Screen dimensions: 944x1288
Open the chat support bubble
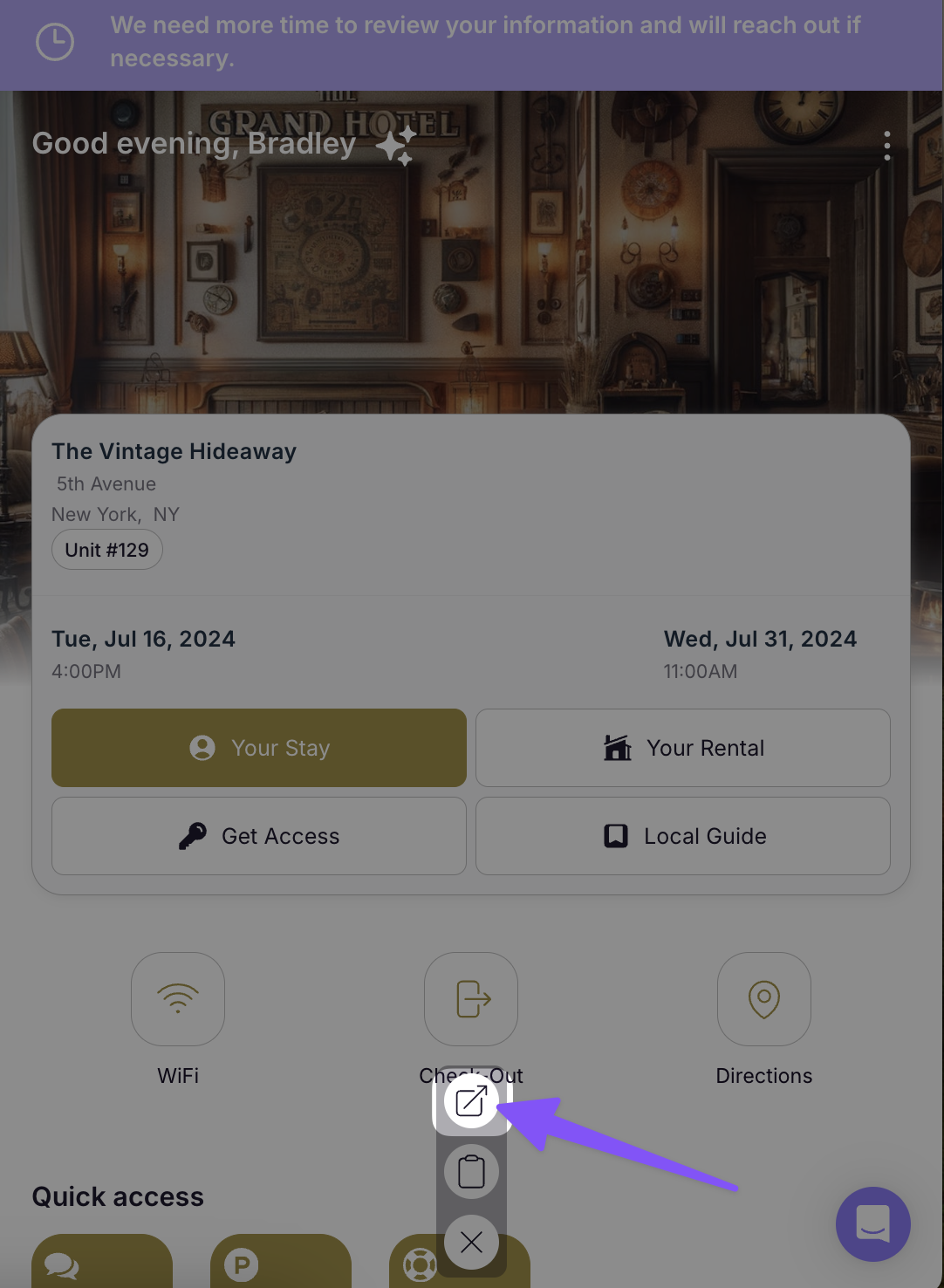(x=872, y=1223)
